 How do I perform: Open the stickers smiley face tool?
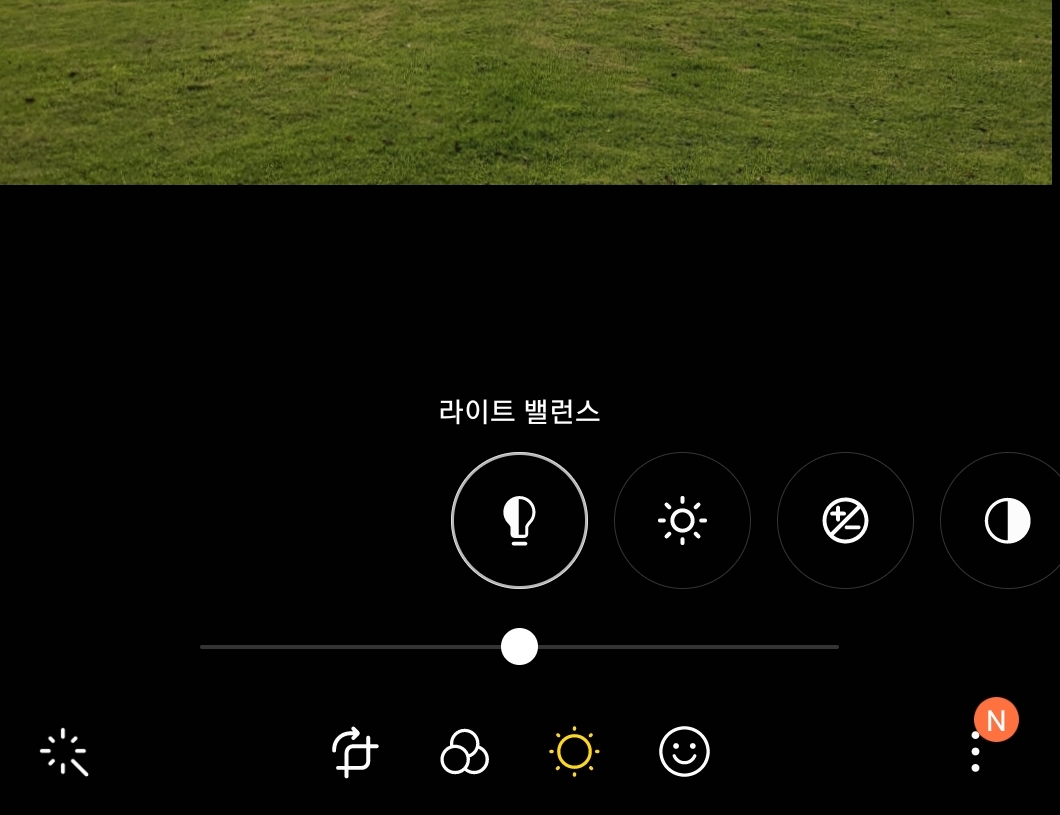pyautogui.click(x=684, y=751)
